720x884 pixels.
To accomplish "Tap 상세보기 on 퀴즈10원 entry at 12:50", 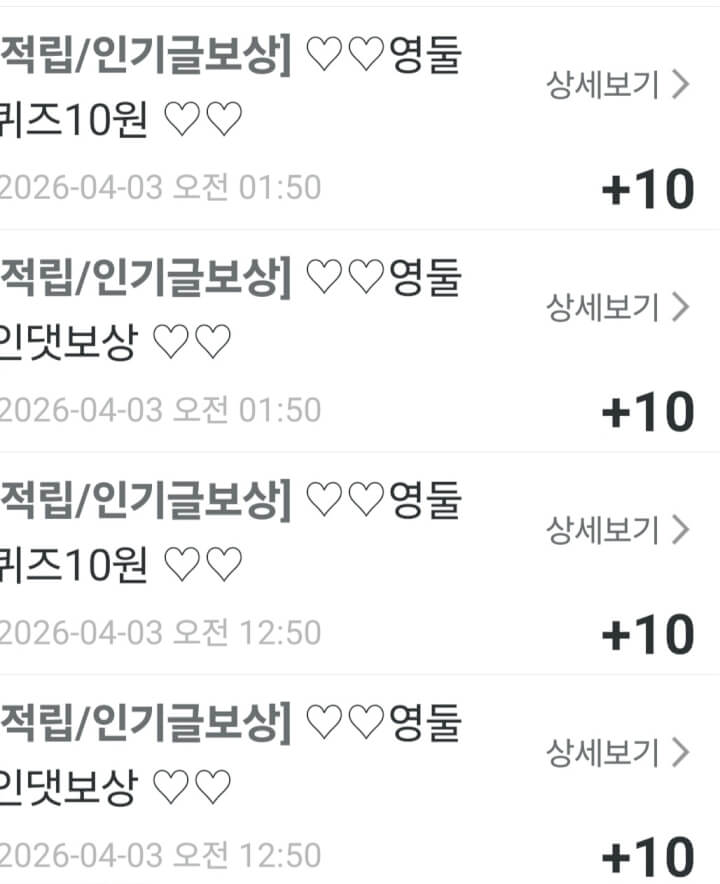I will 617,530.
